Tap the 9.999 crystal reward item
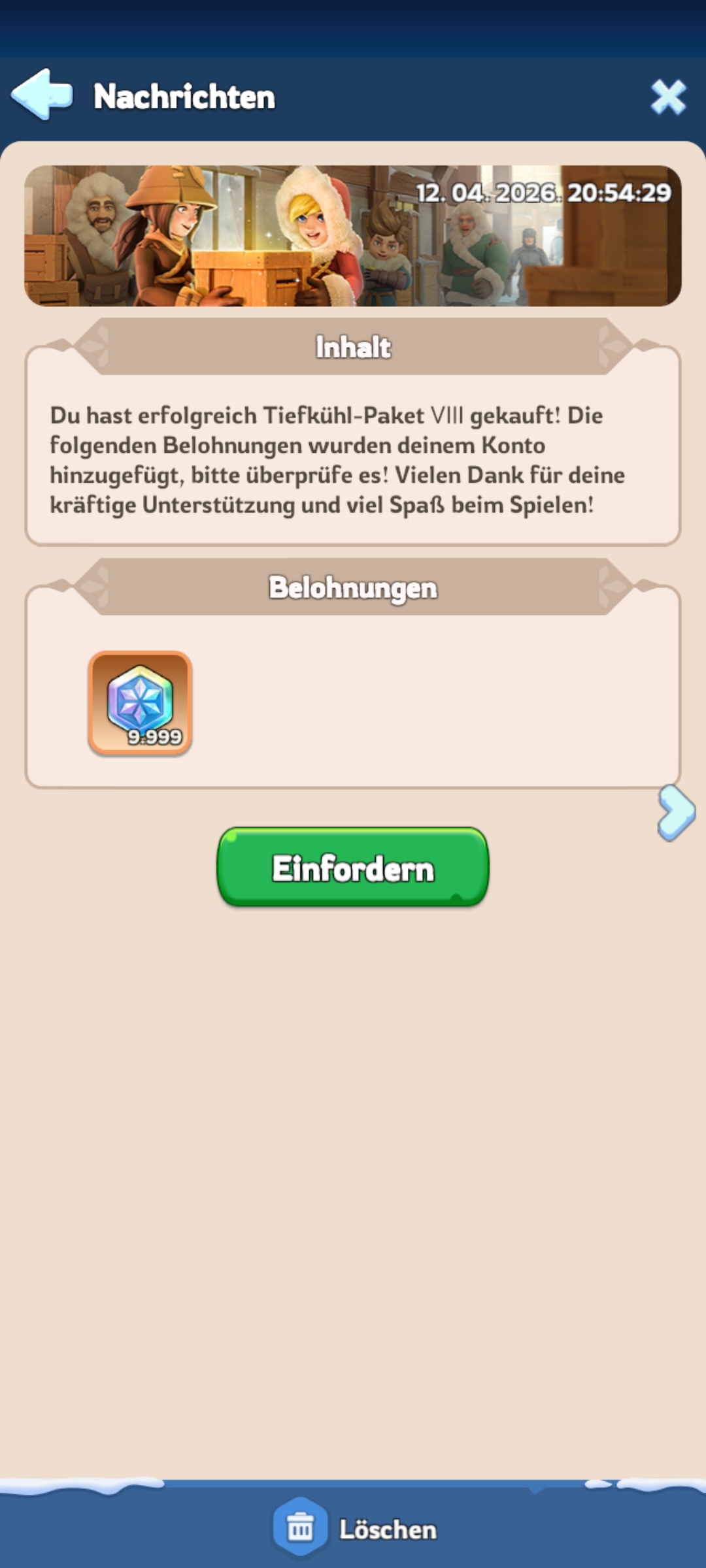Viewport: 706px width, 1568px height. (x=140, y=704)
